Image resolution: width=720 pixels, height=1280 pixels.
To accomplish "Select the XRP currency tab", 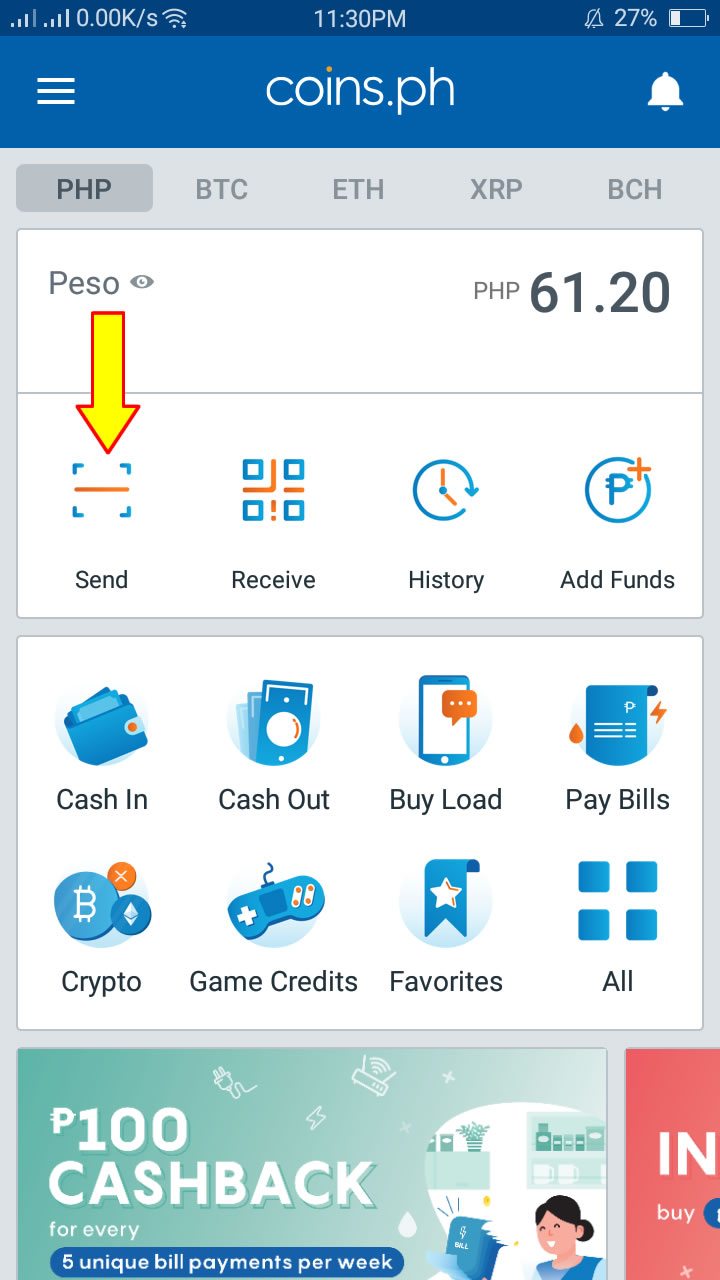I will coord(496,188).
